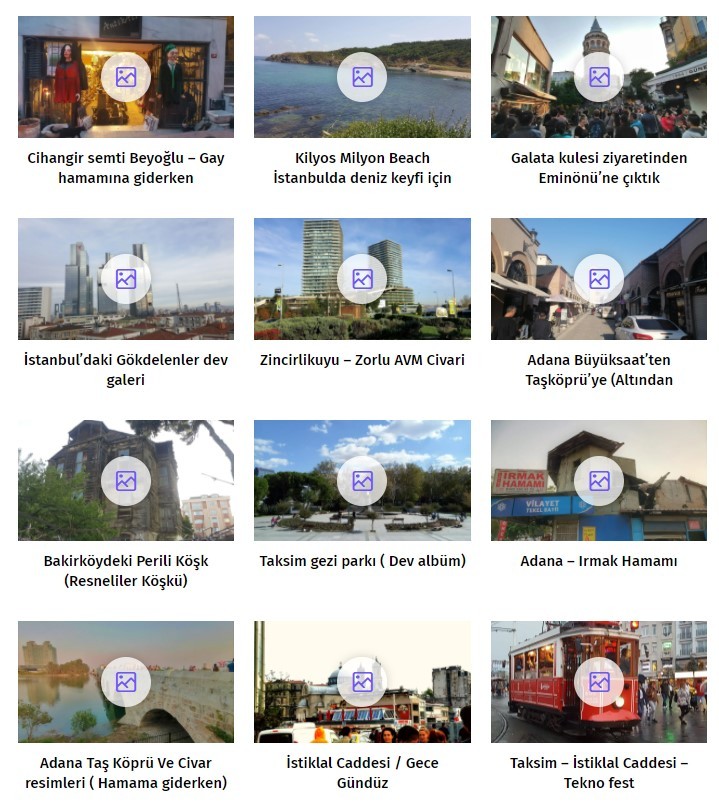
Task: View the Galata kulesi ziyaretinden album
Action: point(598,77)
